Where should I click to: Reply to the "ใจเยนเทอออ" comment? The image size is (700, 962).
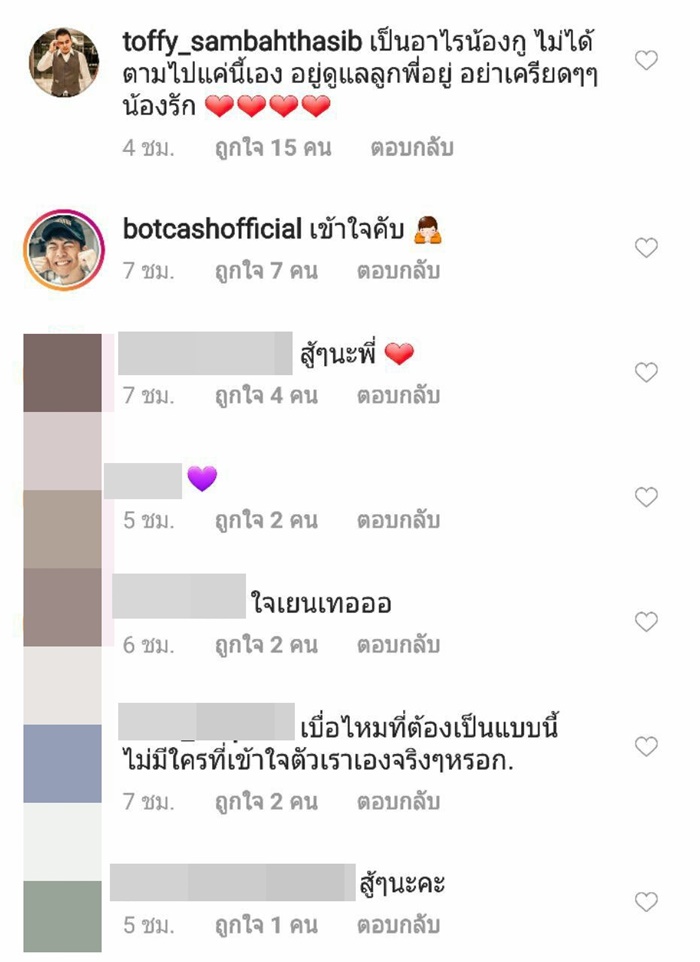(398, 645)
